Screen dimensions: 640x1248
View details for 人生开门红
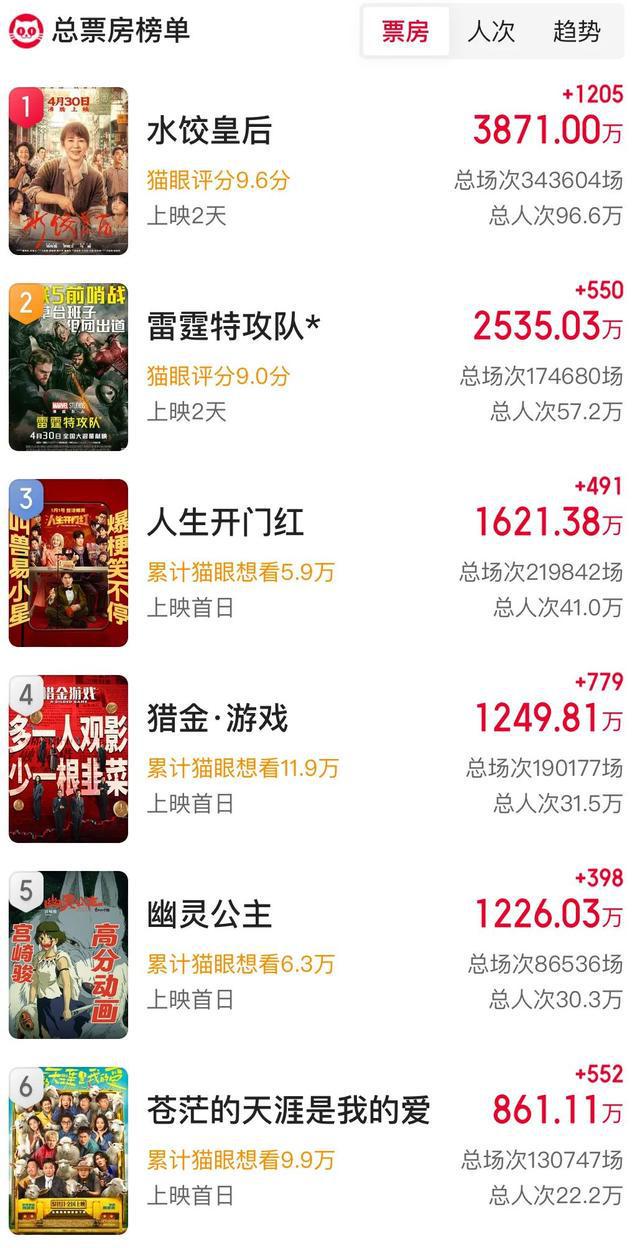(225, 523)
